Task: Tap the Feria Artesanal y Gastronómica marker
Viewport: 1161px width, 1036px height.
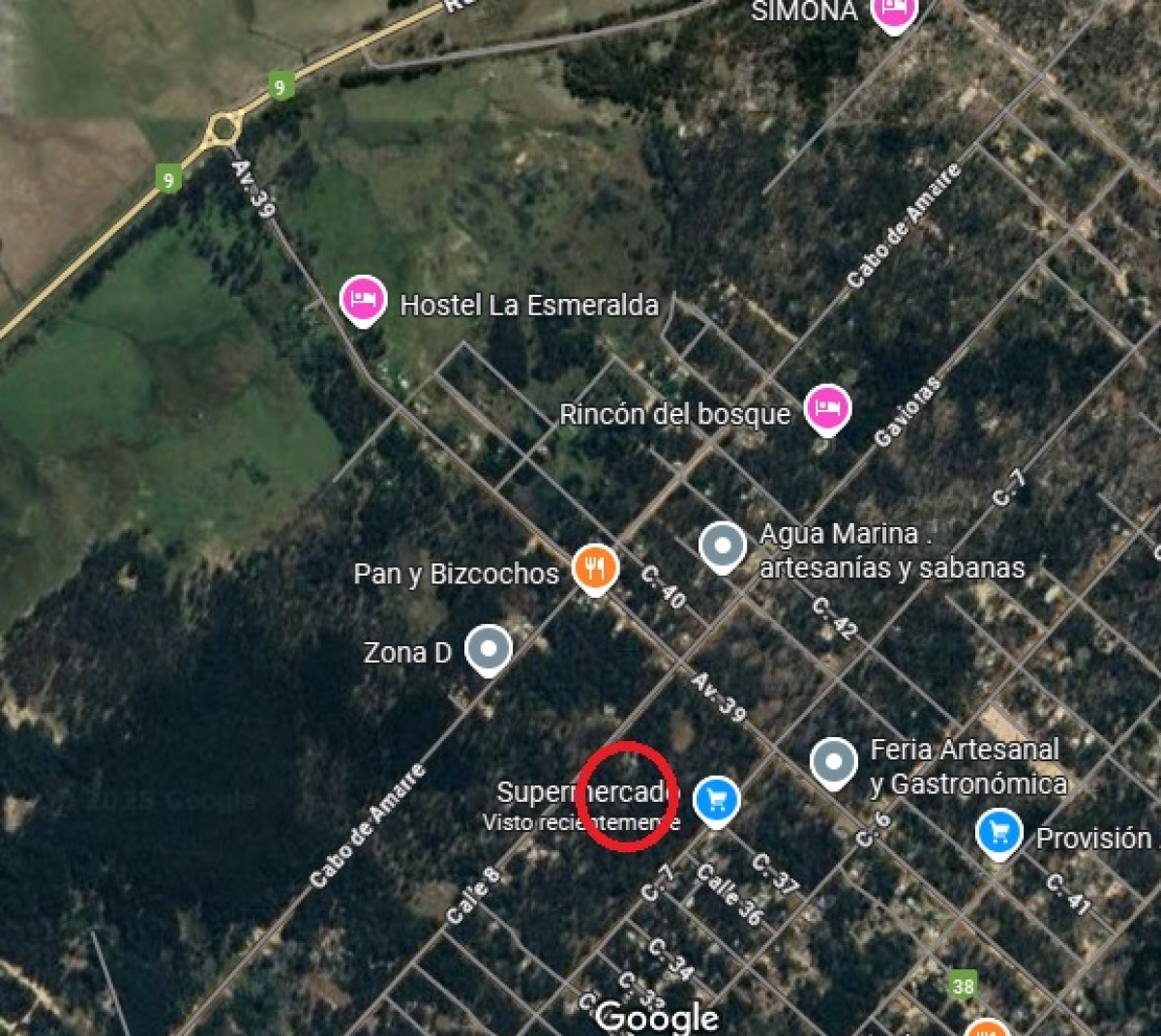Action: [833, 761]
